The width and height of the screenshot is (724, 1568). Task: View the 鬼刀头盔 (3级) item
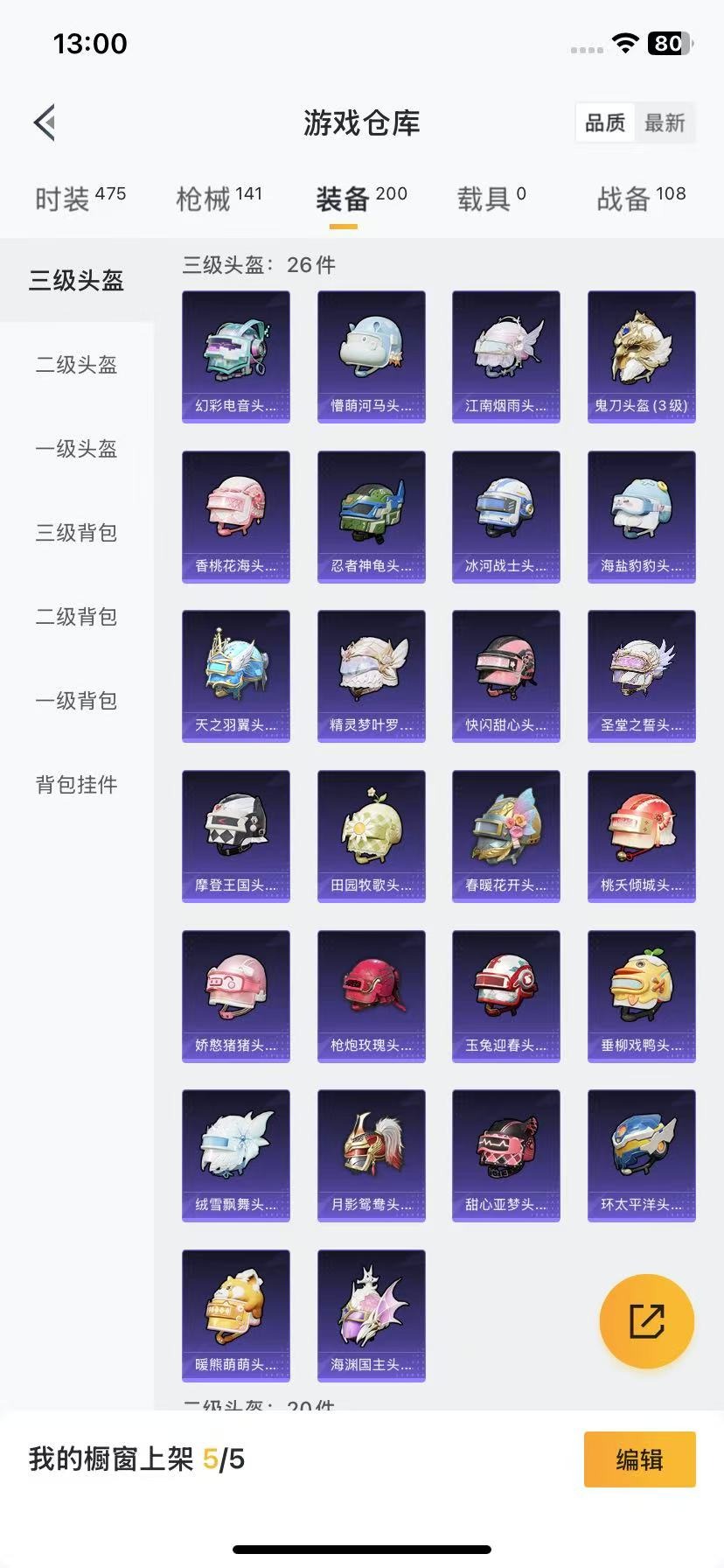[641, 356]
